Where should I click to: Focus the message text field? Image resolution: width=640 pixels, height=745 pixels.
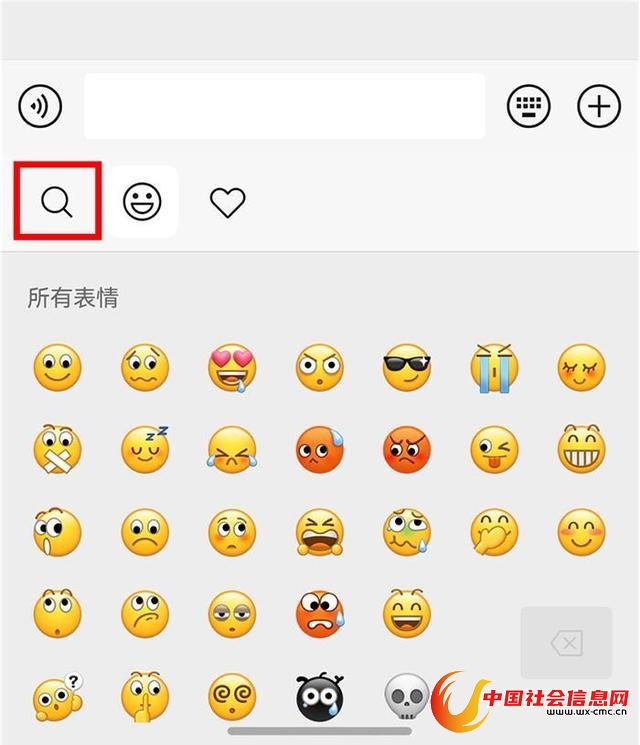tap(284, 106)
